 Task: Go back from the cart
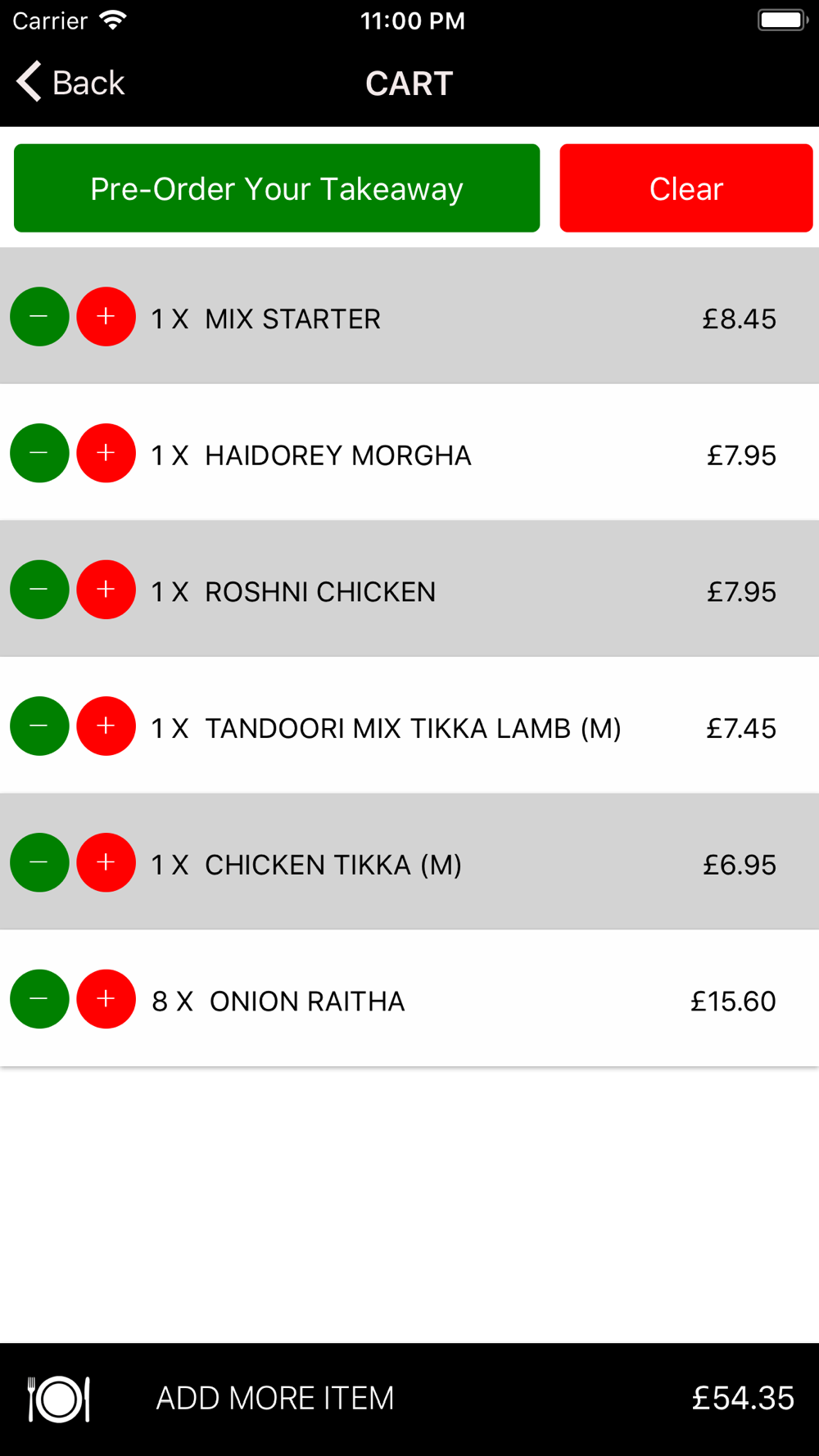[x=70, y=83]
